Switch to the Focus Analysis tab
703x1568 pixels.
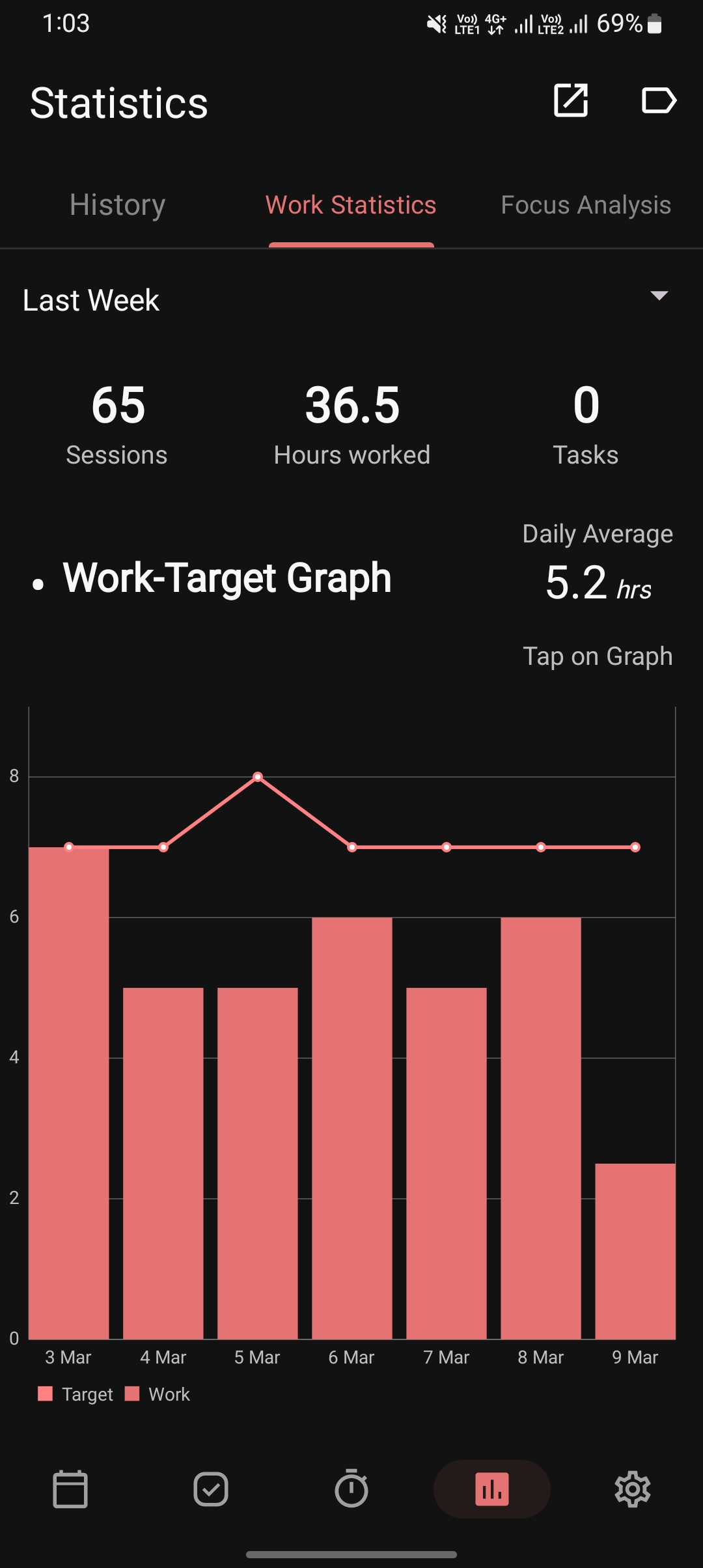[x=585, y=205]
